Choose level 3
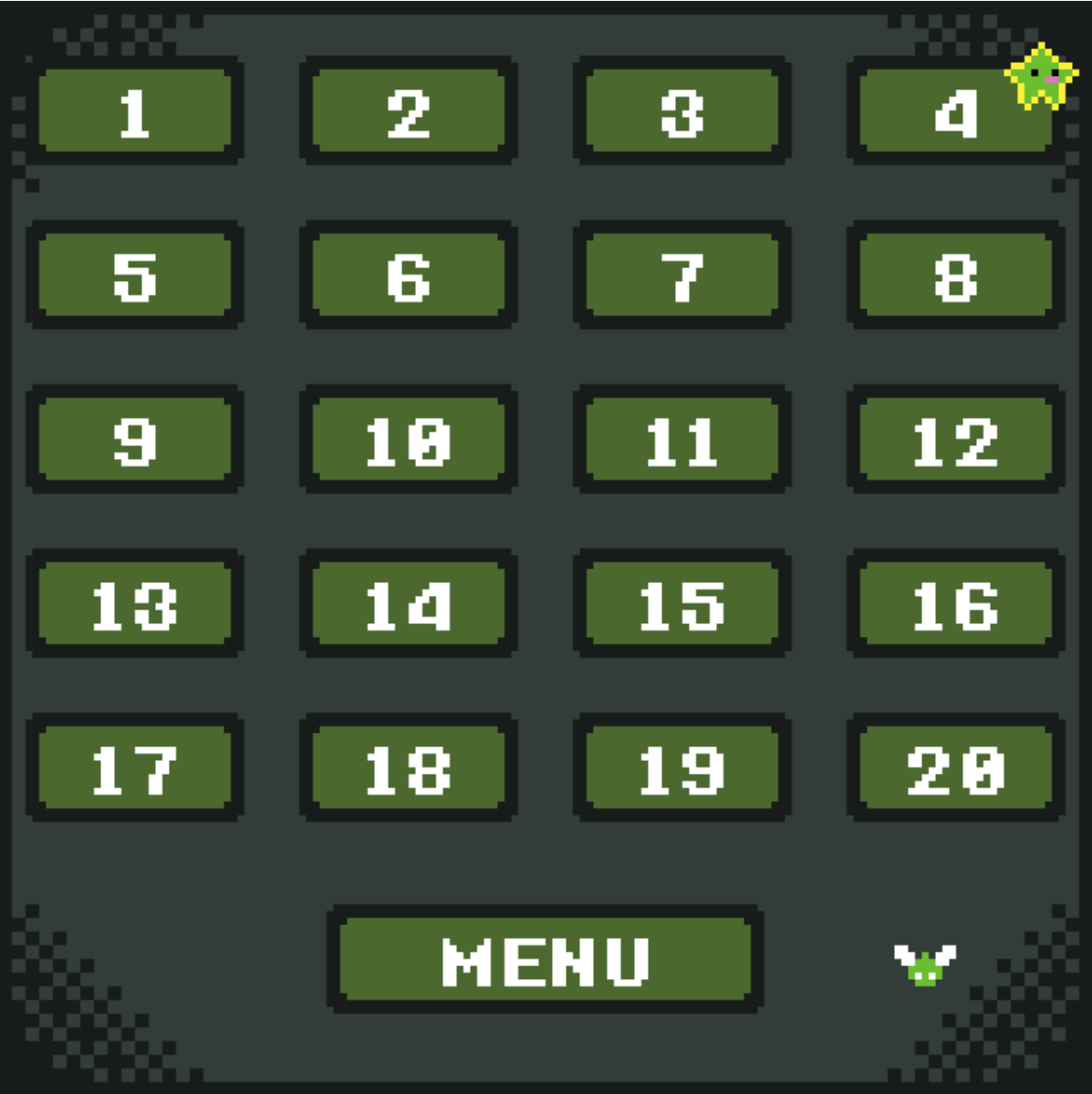This screenshot has height=1094, width=1092. point(682,111)
